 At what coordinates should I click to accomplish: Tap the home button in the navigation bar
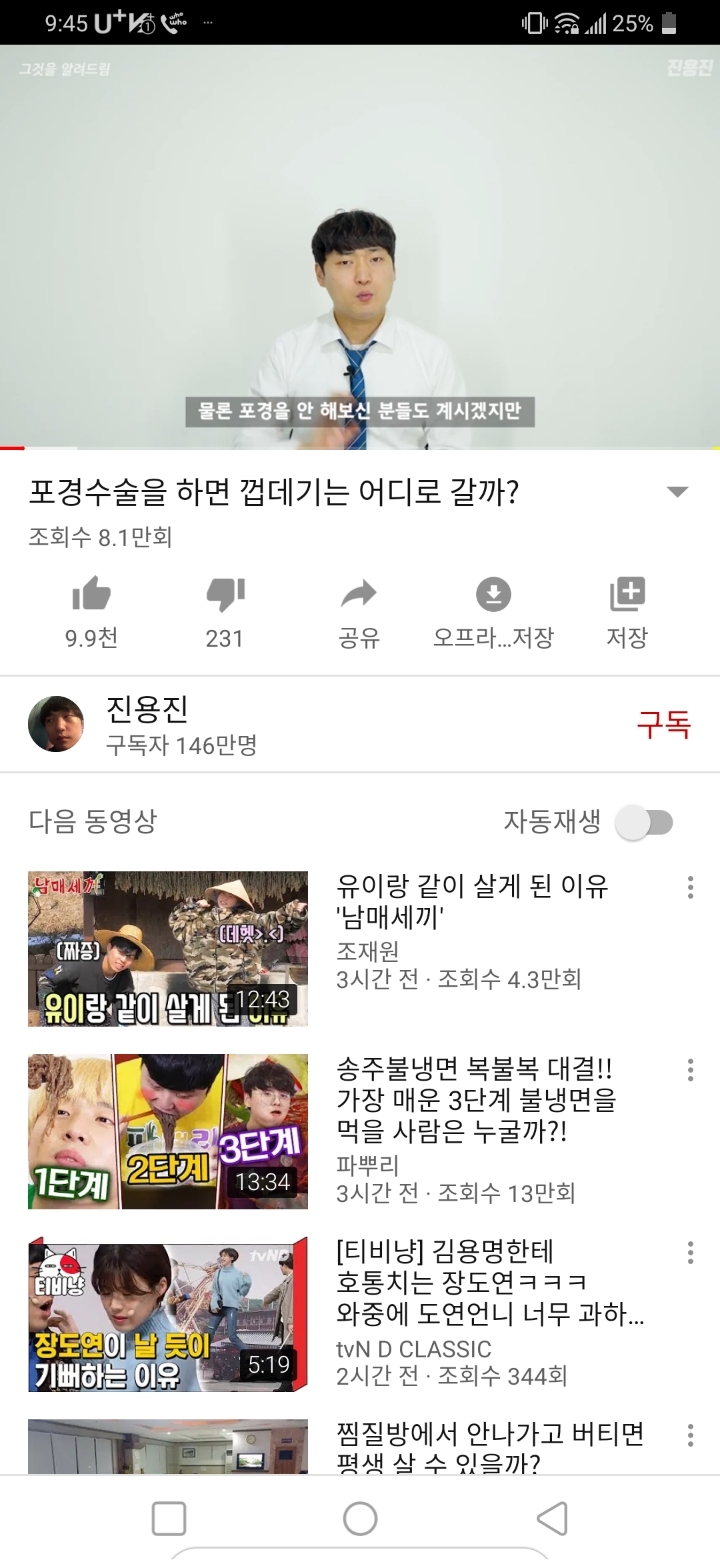[360, 1518]
